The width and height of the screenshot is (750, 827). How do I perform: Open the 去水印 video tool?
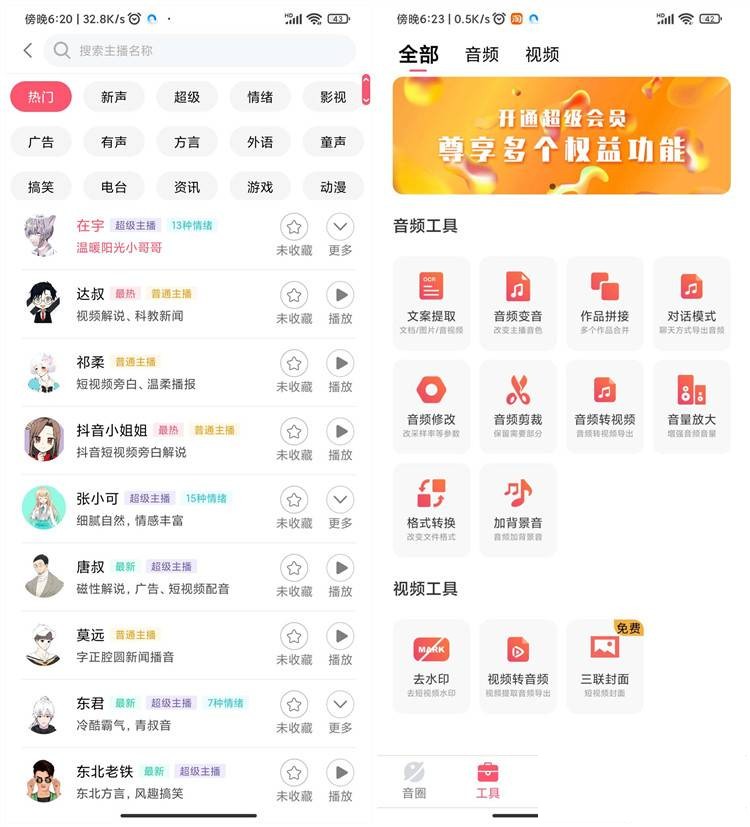point(432,665)
